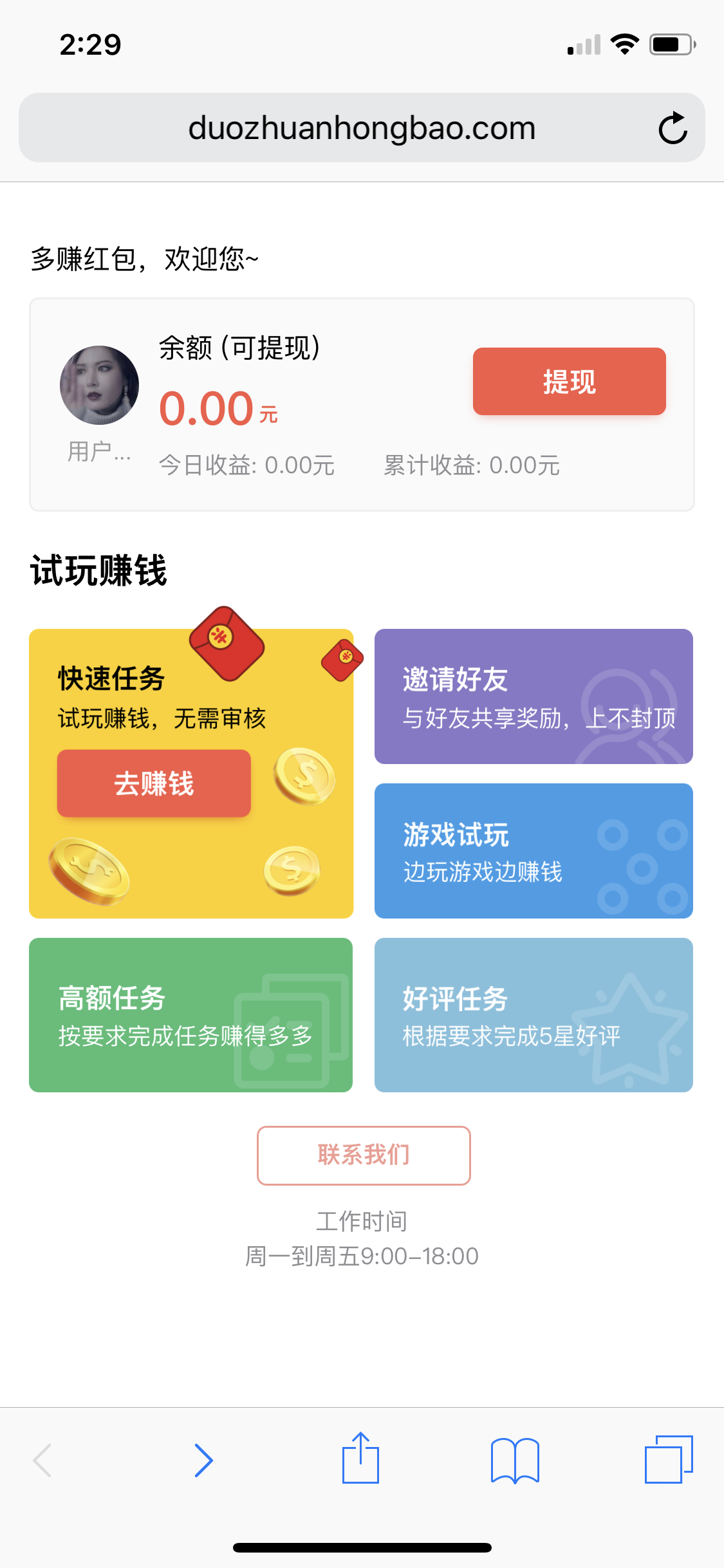The width and height of the screenshot is (724, 1568).
Task: Tap the back navigation arrow icon
Action: (42, 1459)
